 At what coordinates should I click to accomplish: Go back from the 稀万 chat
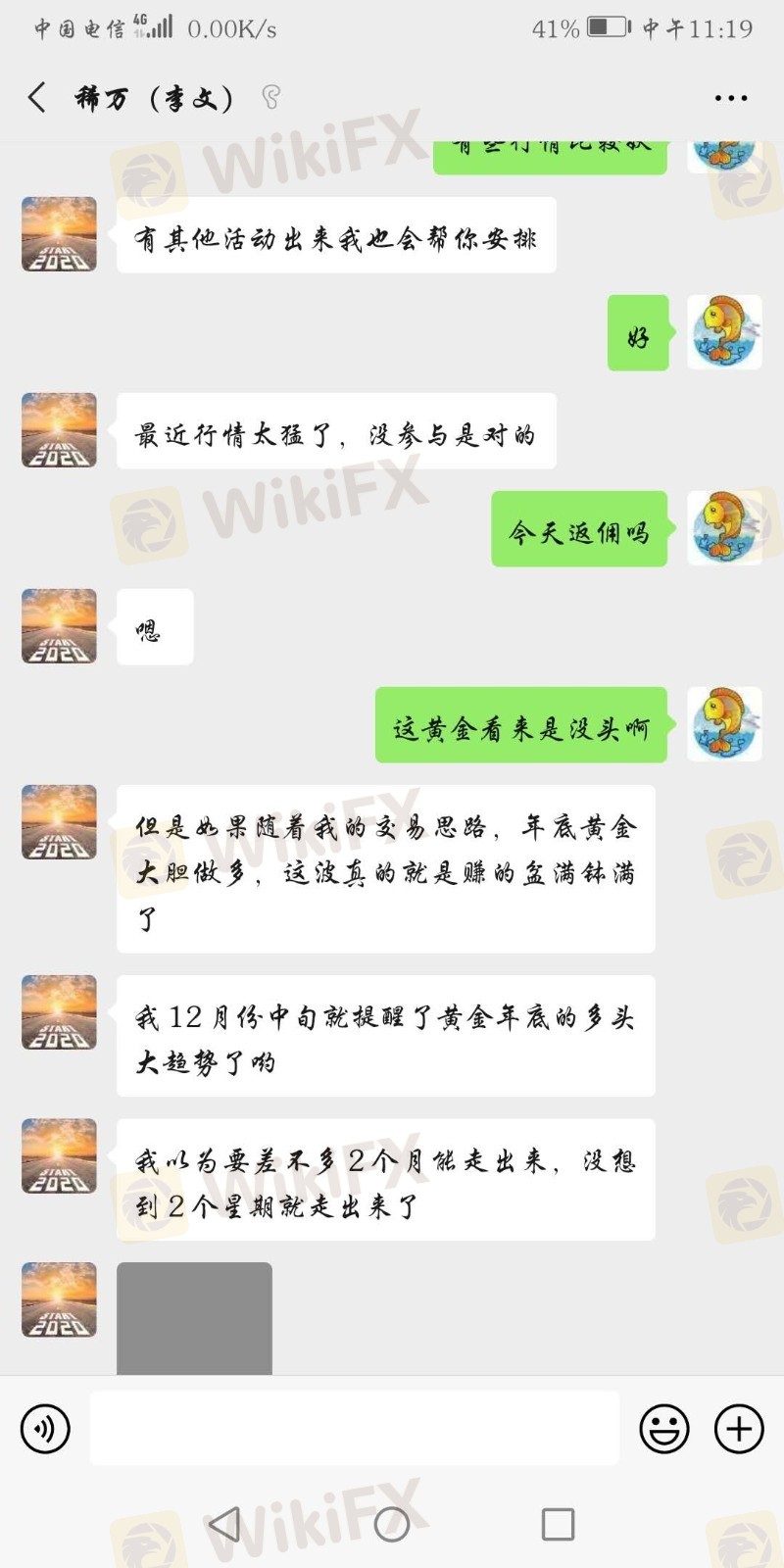click(x=37, y=97)
